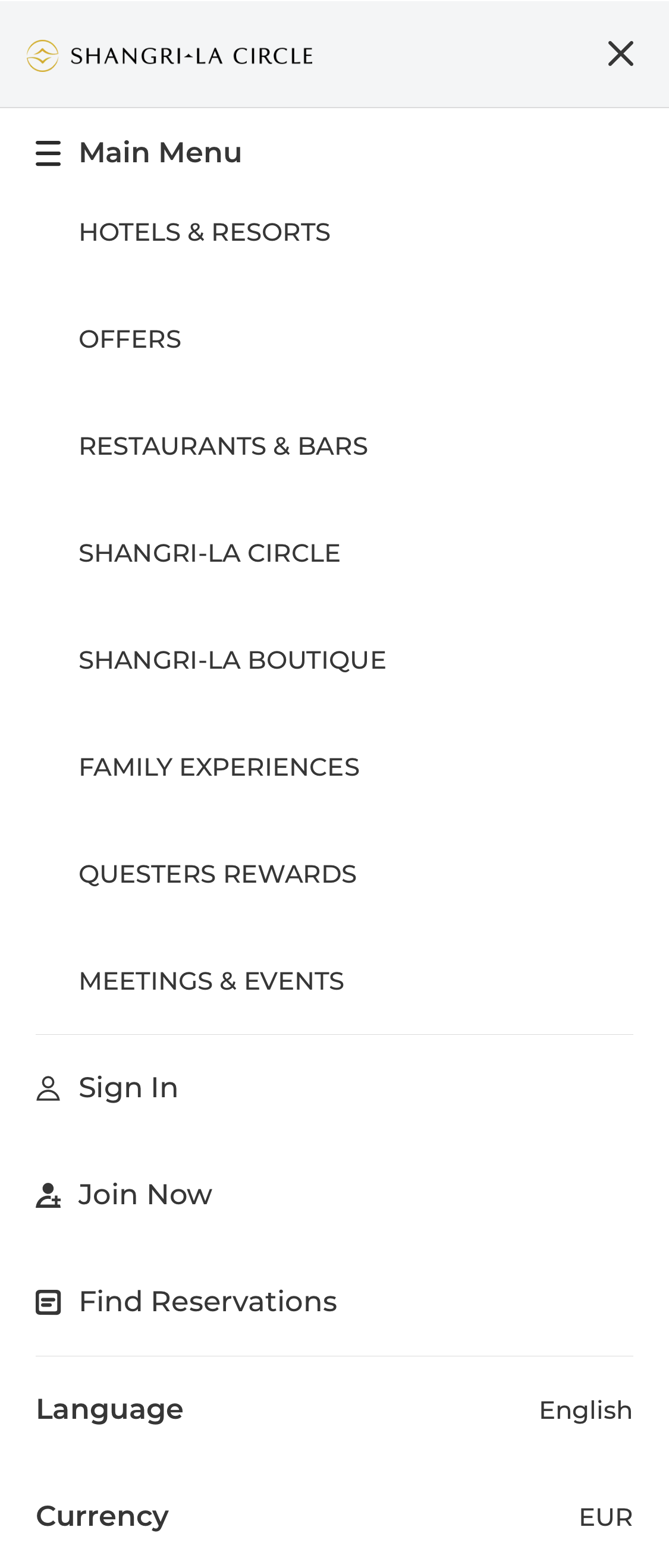Open RESTAURANTS & BARS
The image size is (669, 1568).
pos(223,446)
